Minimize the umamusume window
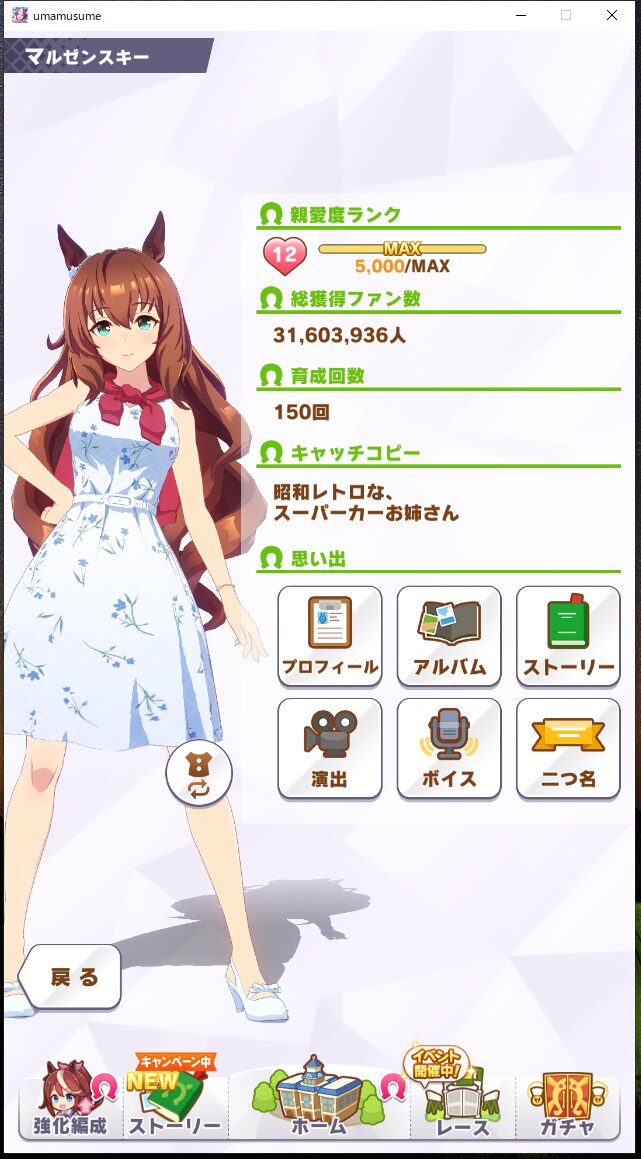The width and height of the screenshot is (641, 1159). point(521,15)
